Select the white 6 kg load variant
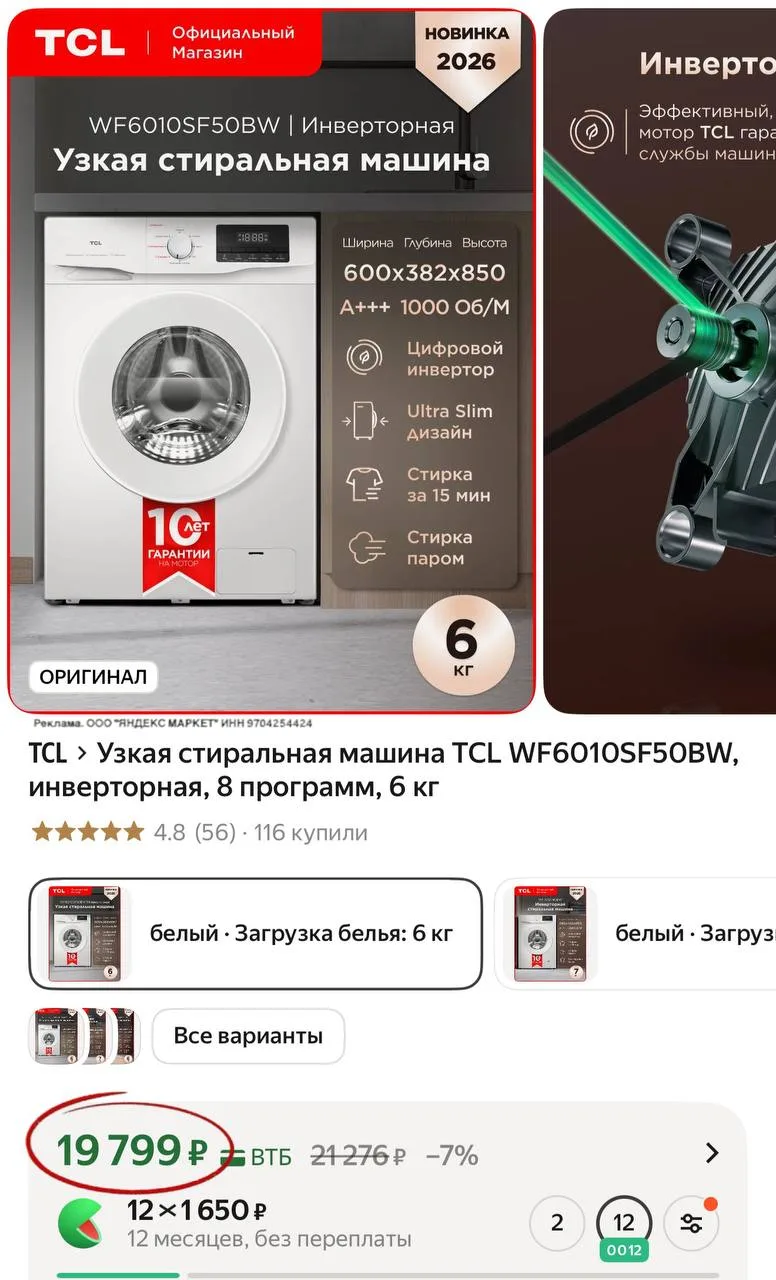This screenshot has height=1280, width=776. pos(255,933)
